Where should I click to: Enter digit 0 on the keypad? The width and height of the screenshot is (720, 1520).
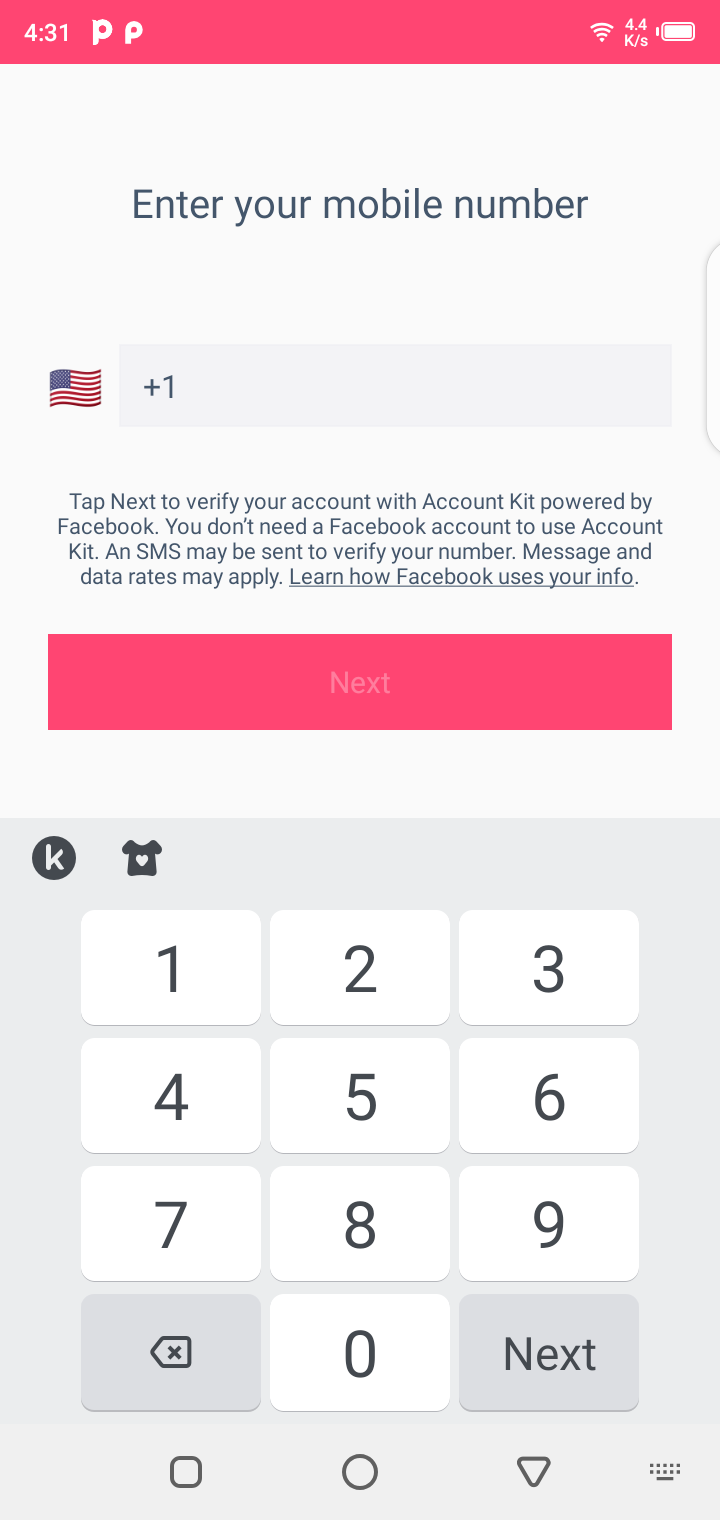point(360,1353)
